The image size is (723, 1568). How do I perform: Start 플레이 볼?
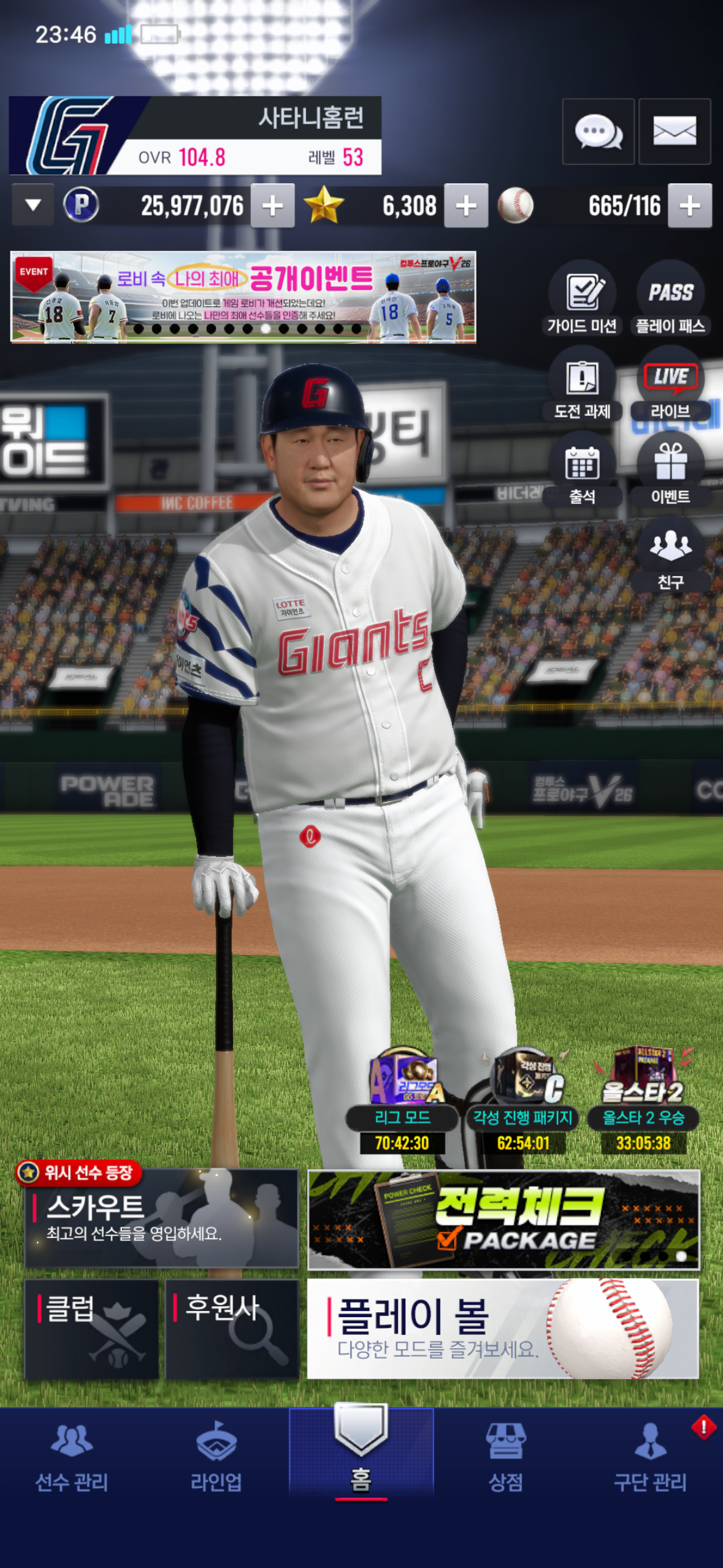click(x=503, y=1329)
